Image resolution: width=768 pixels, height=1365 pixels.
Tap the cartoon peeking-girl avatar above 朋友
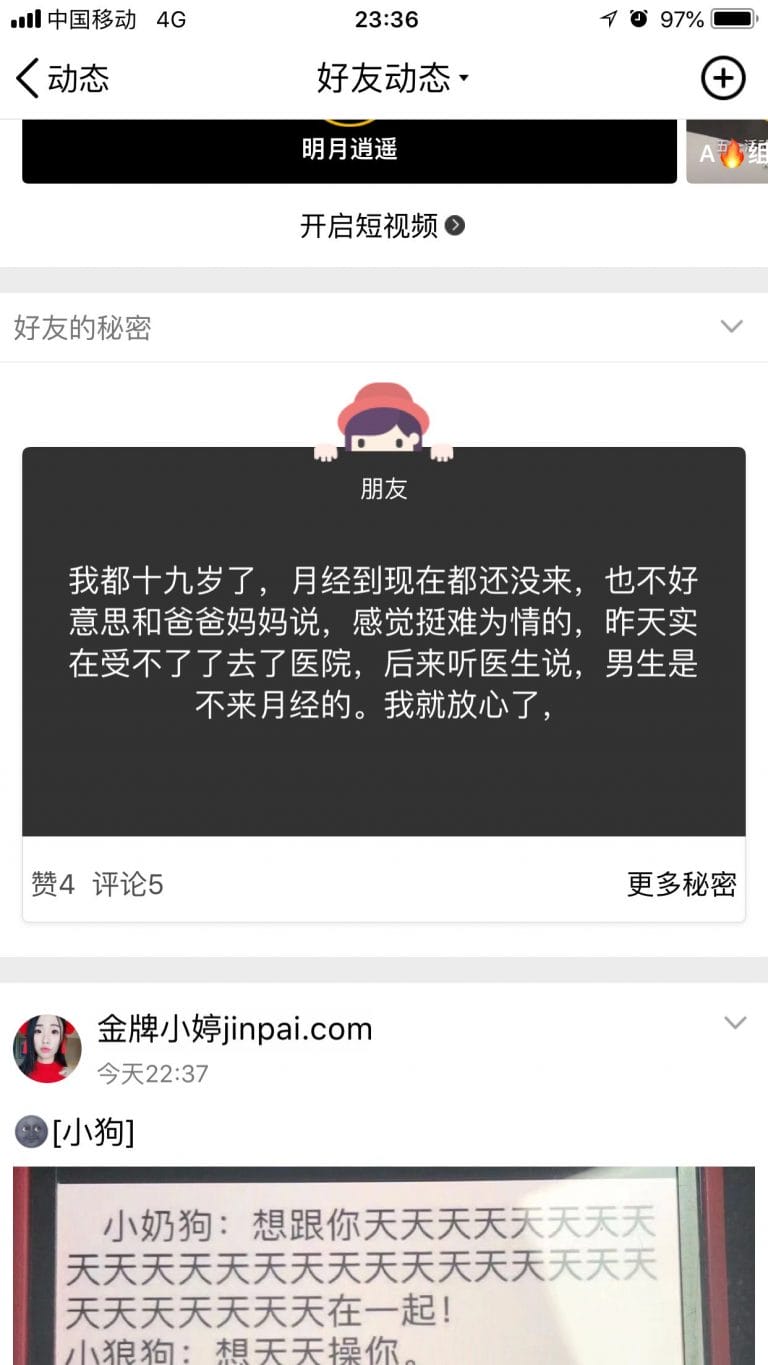[384, 415]
